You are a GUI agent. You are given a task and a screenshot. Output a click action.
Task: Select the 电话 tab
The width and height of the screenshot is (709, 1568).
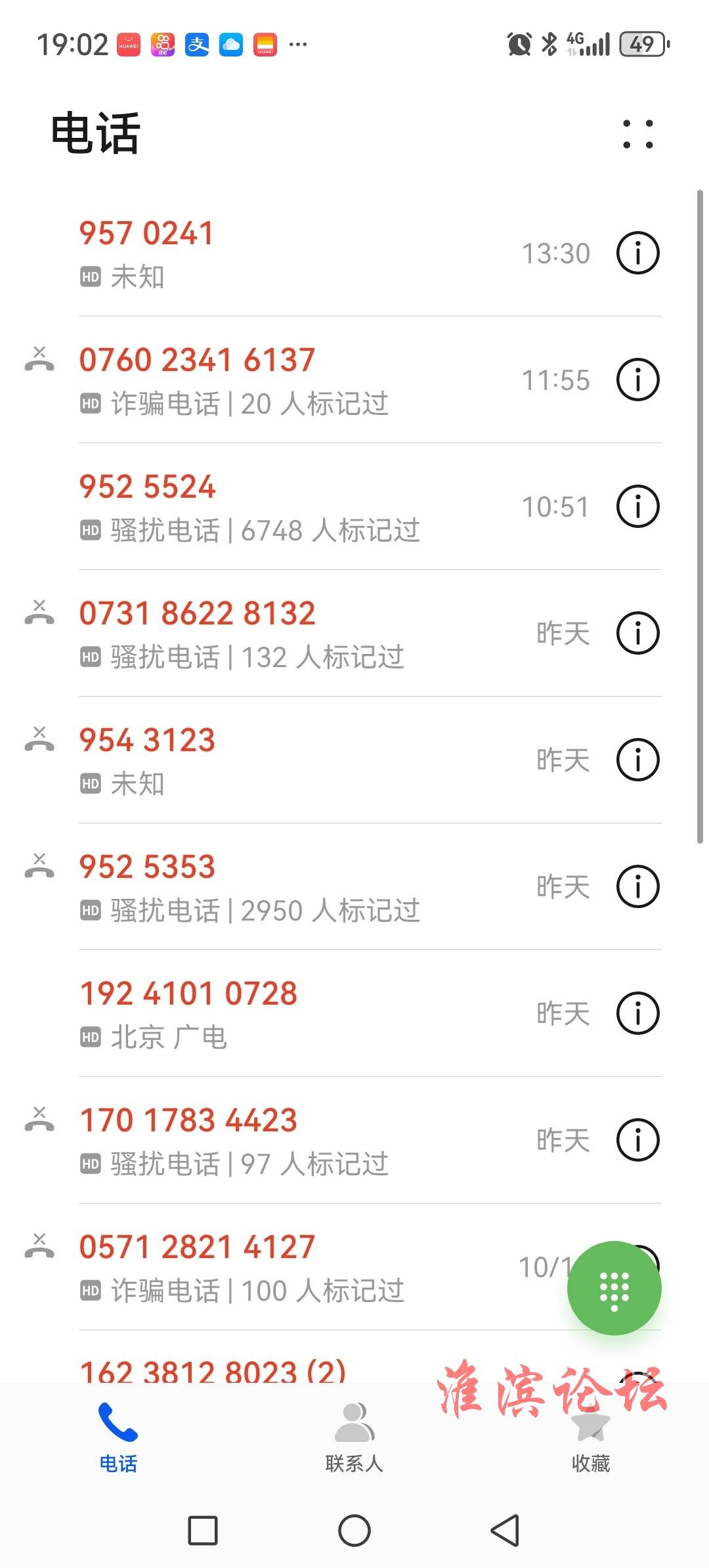pyautogui.click(x=118, y=1438)
